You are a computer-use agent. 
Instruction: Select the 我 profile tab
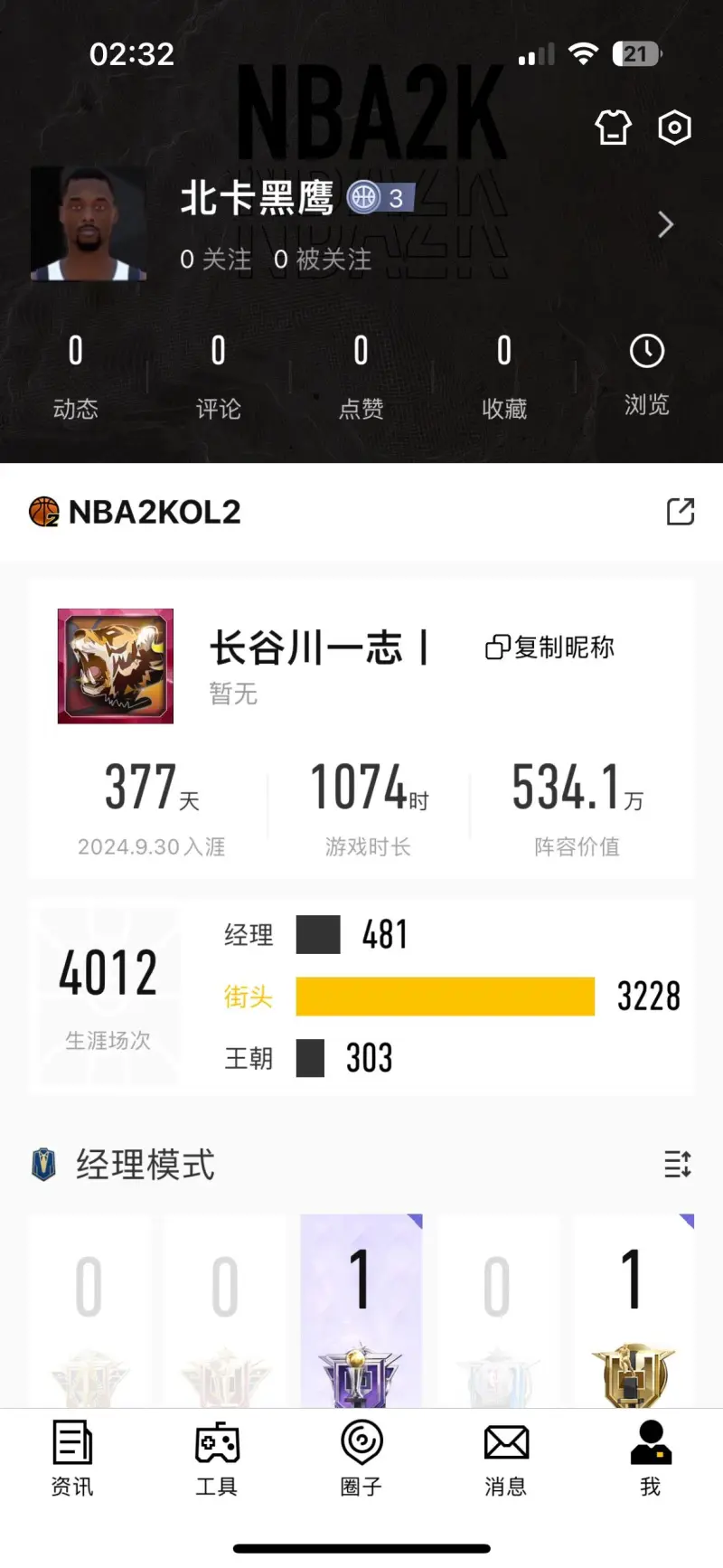click(x=650, y=1459)
